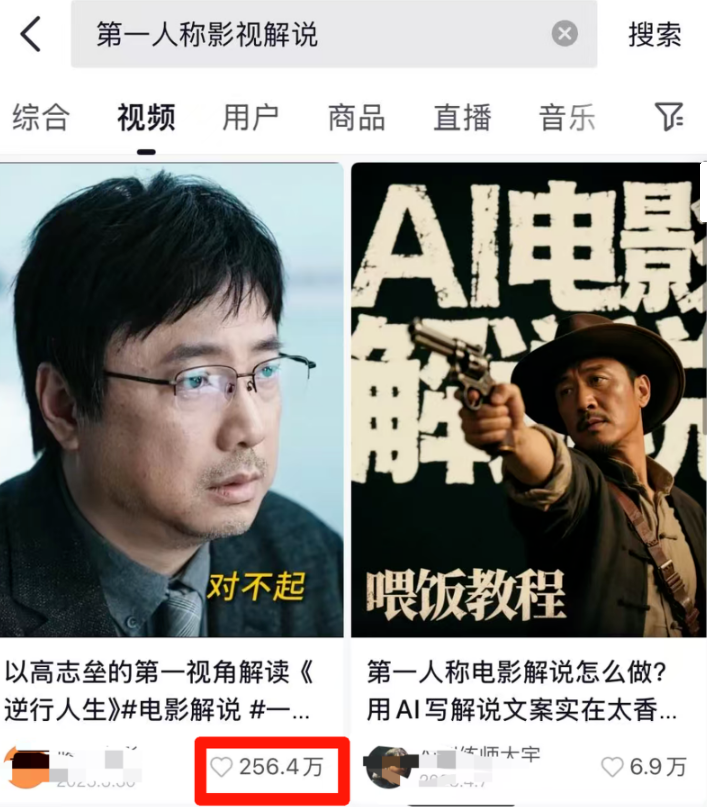Image resolution: width=707 pixels, height=807 pixels.
Task: Switch to the 综合 tab
Action: click(41, 118)
